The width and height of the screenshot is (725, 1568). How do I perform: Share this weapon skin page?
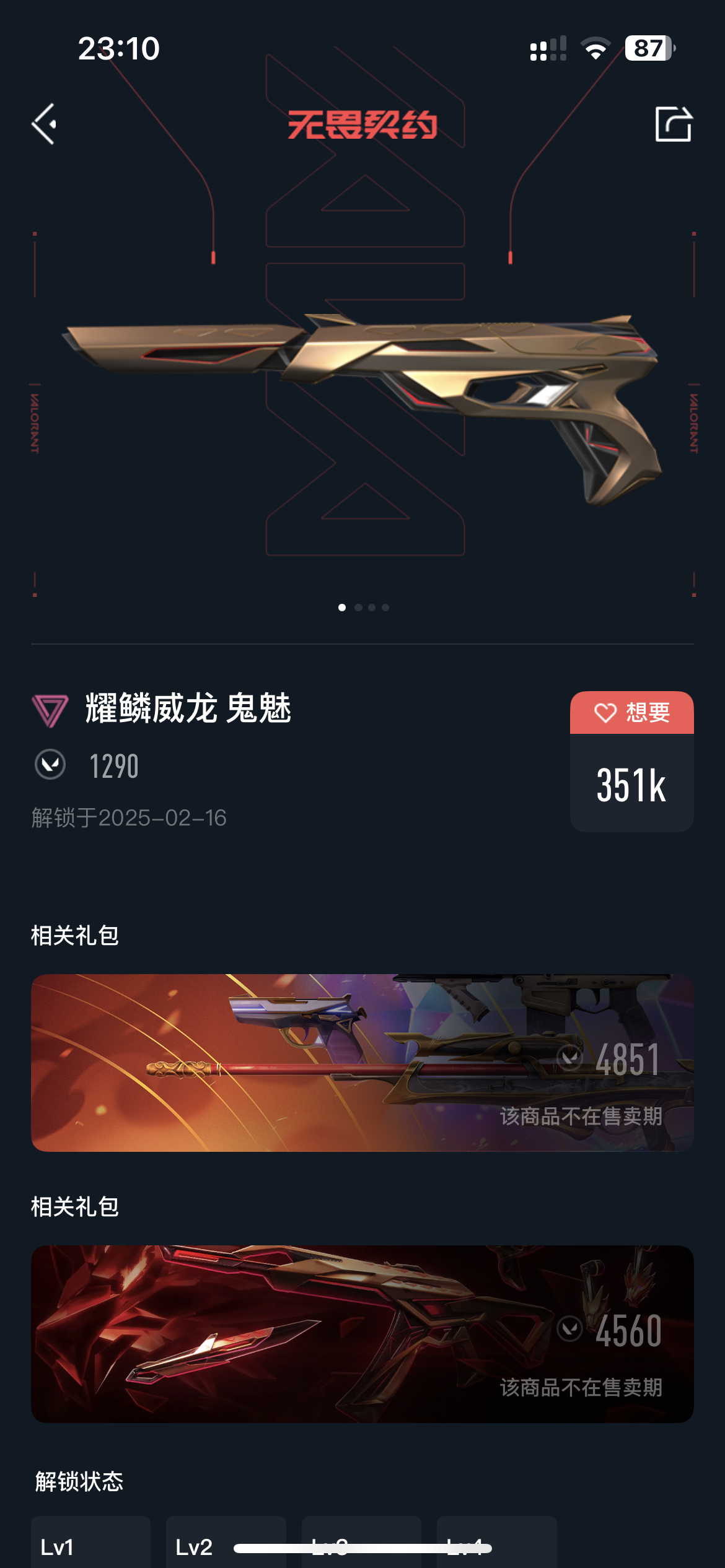pyautogui.click(x=673, y=124)
